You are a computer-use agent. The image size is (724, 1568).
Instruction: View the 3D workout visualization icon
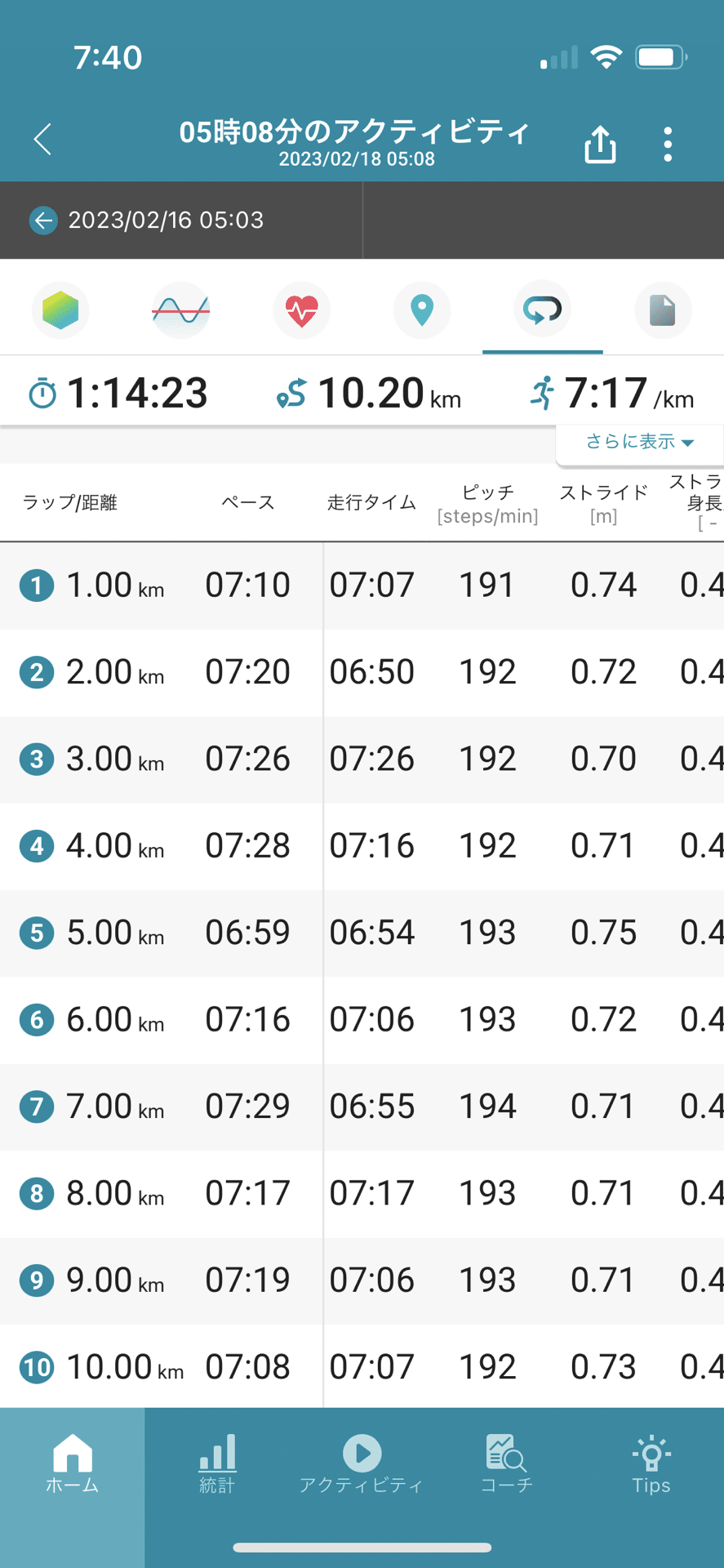pyautogui.click(x=60, y=310)
